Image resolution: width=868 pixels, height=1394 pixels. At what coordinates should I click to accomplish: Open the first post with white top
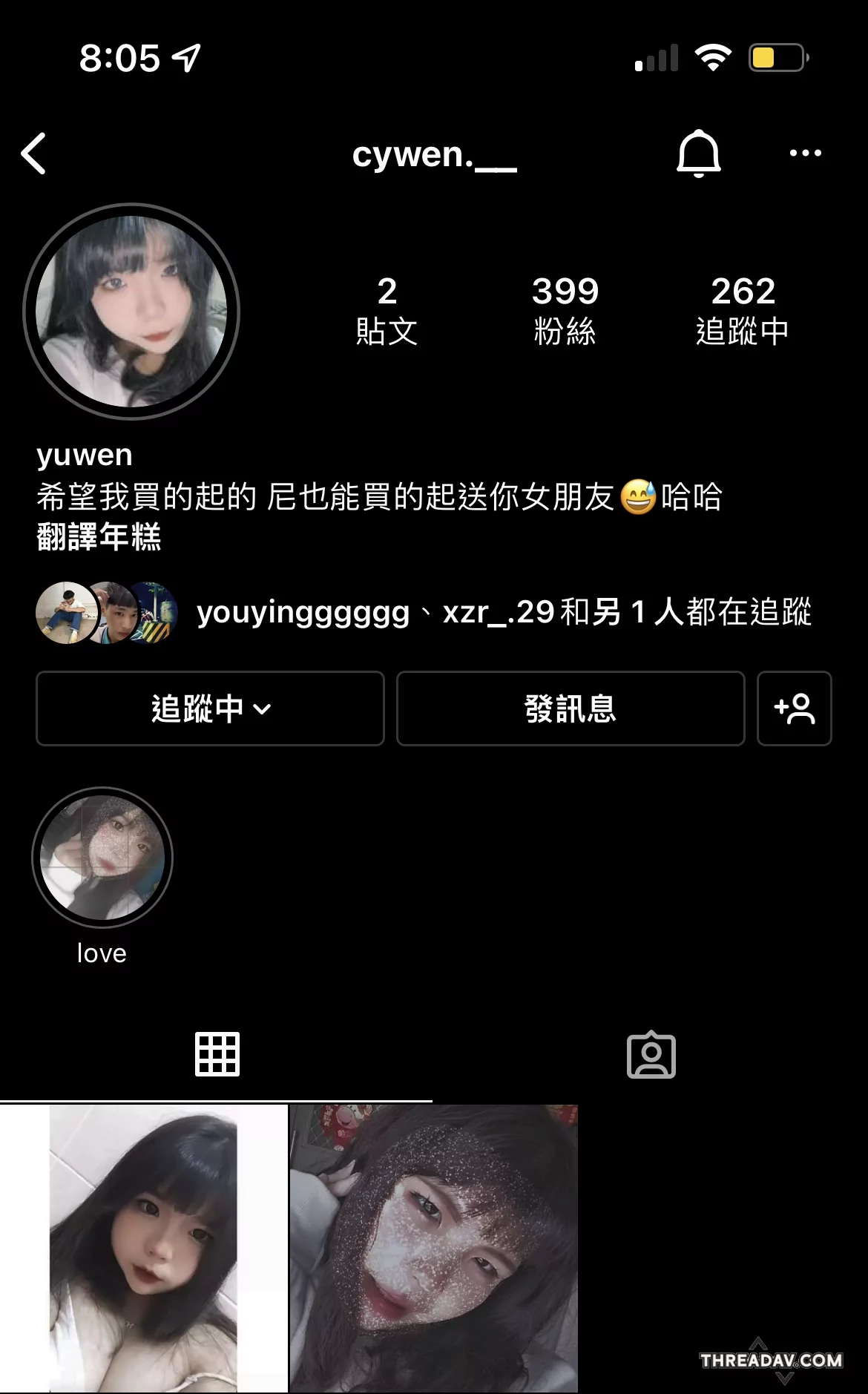pyautogui.click(x=143, y=1249)
